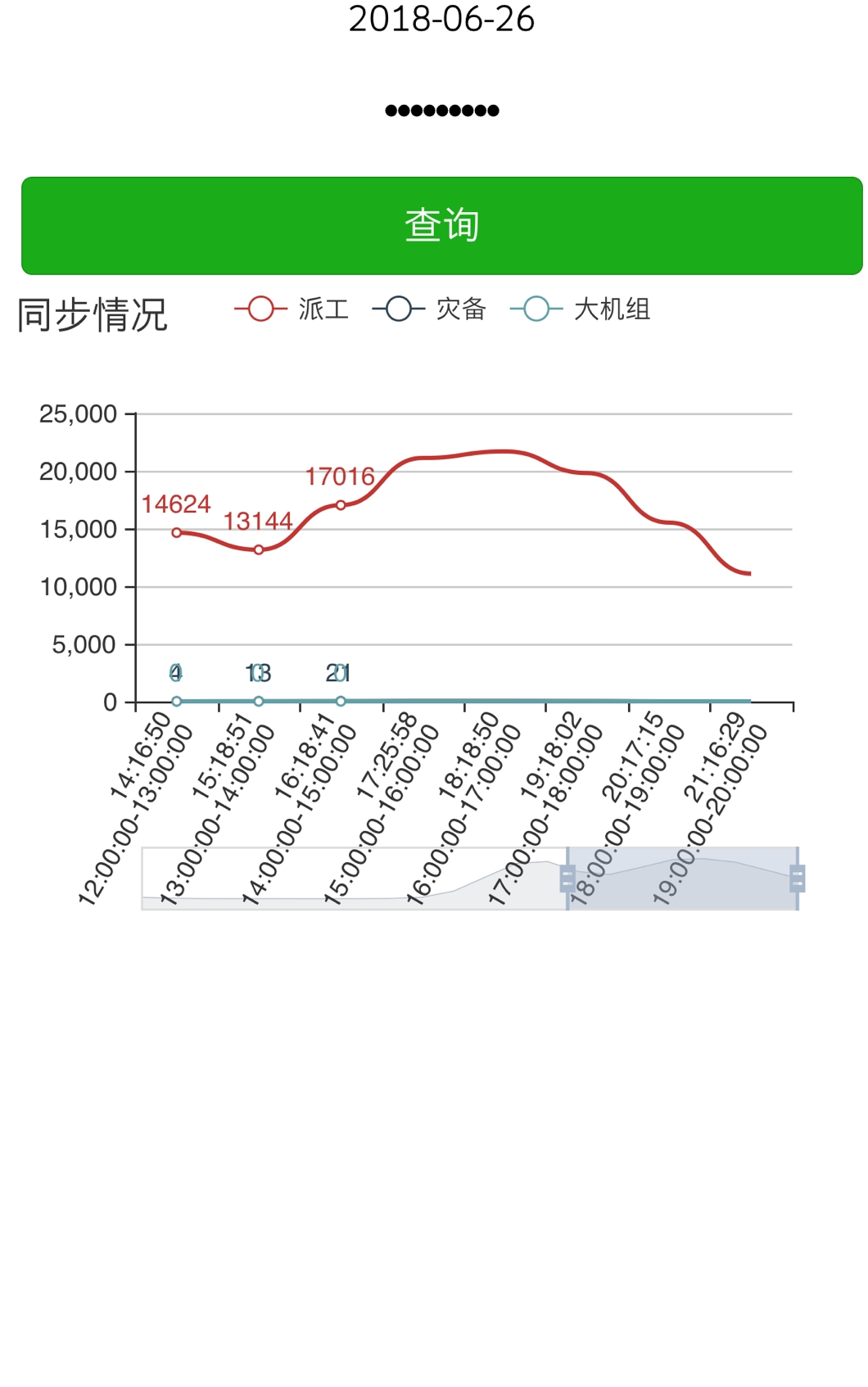Image resolution: width=868 pixels, height=1387 pixels.
Task: Select the data point labeled 14624
Action: (176, 532)
